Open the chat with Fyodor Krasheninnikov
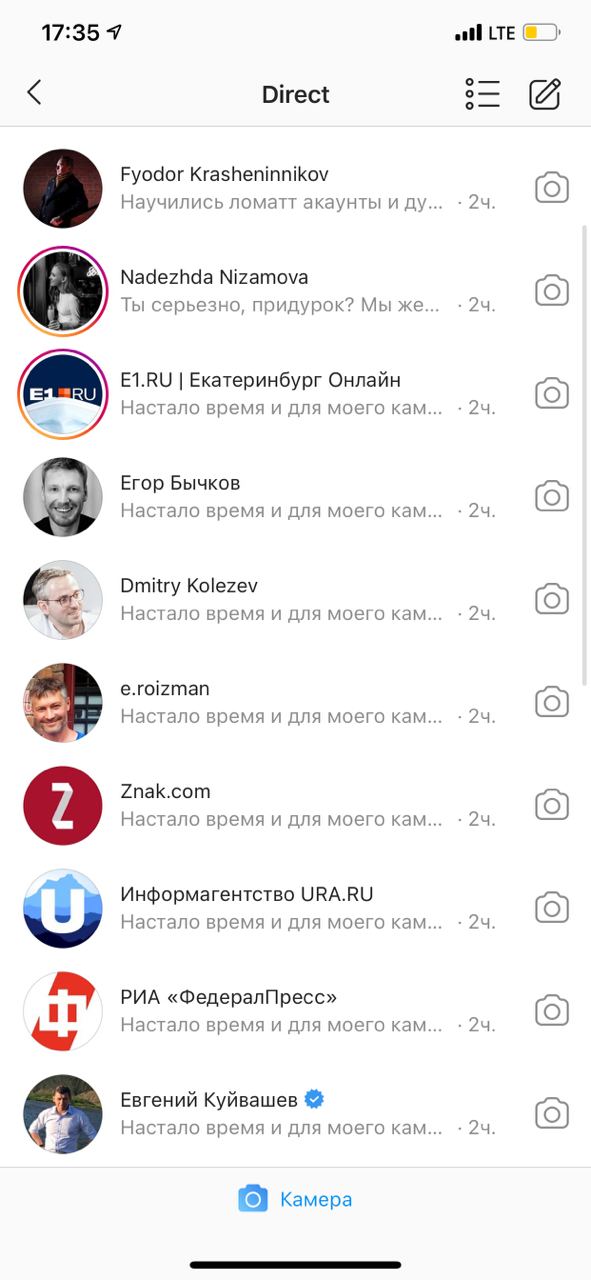 (295, 188)
